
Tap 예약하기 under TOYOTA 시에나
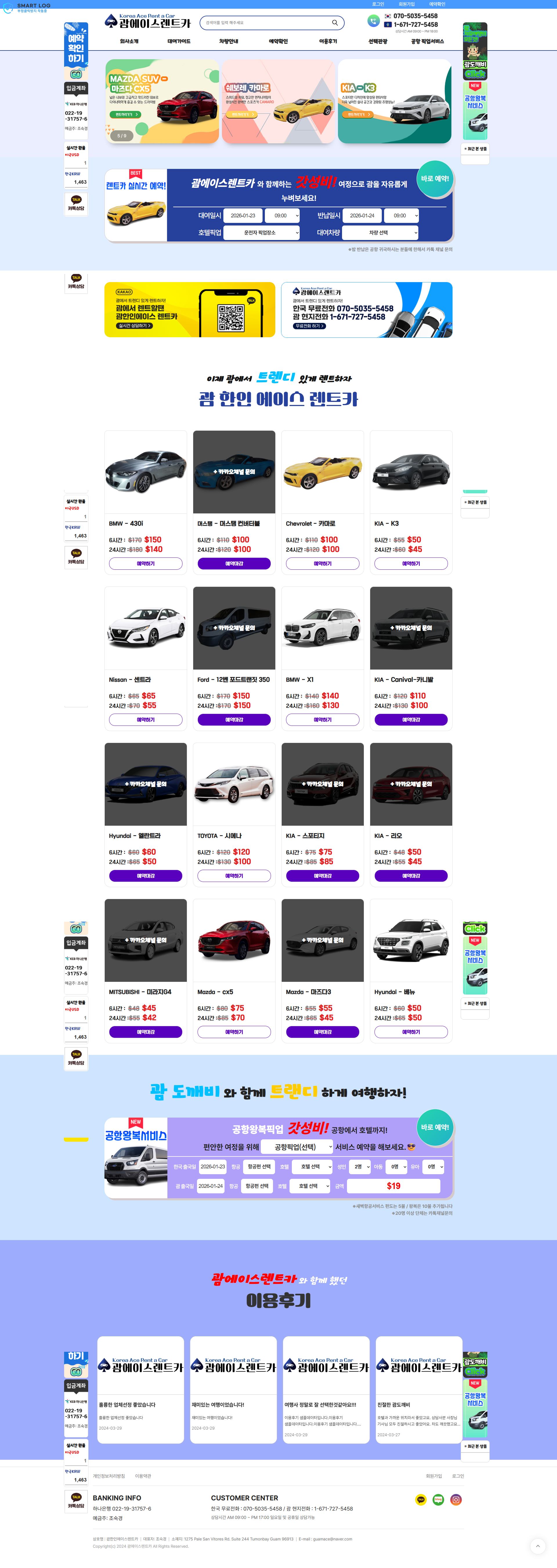[x=234, y=876]
